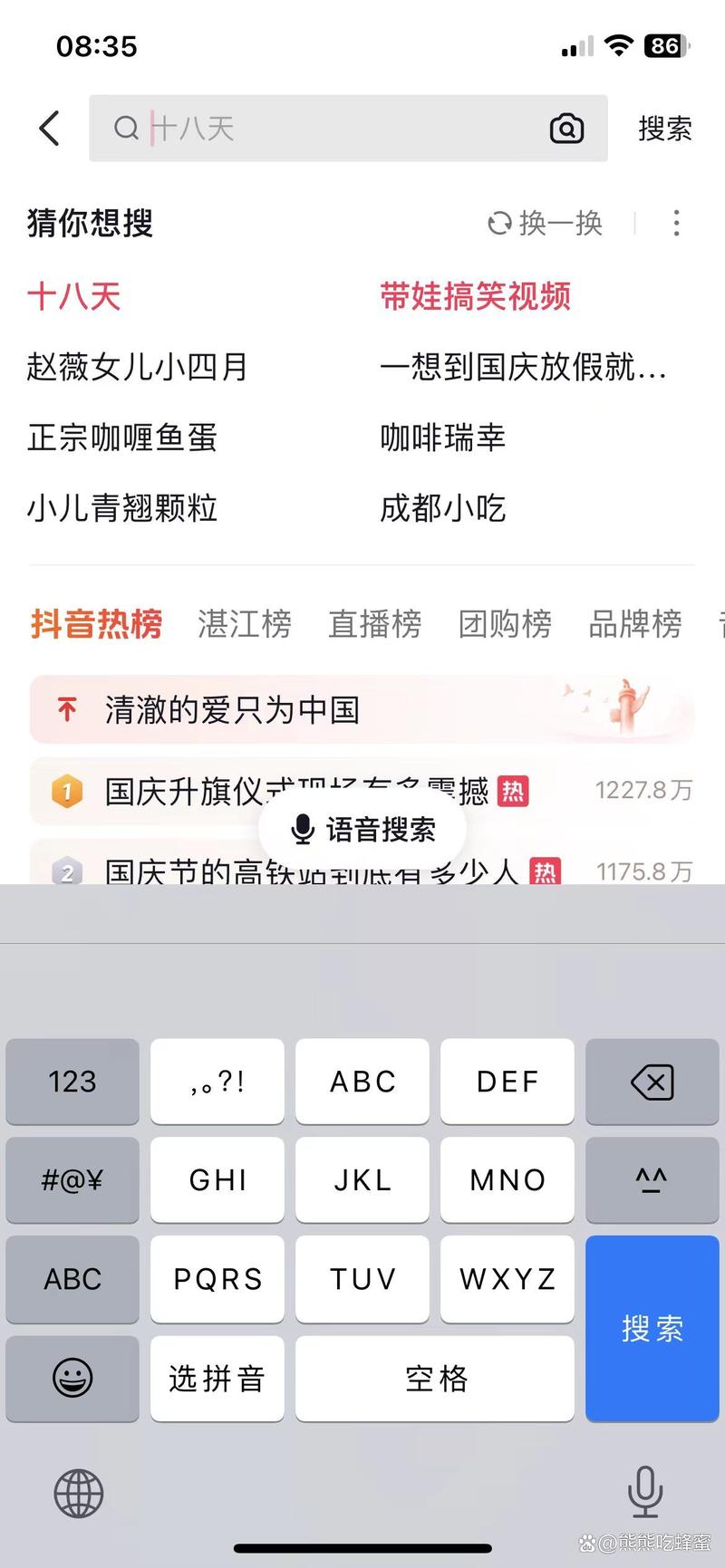The height and width of the screenshot is (1568, 725).
Task: Open camera image search icon
Action: 566,129
